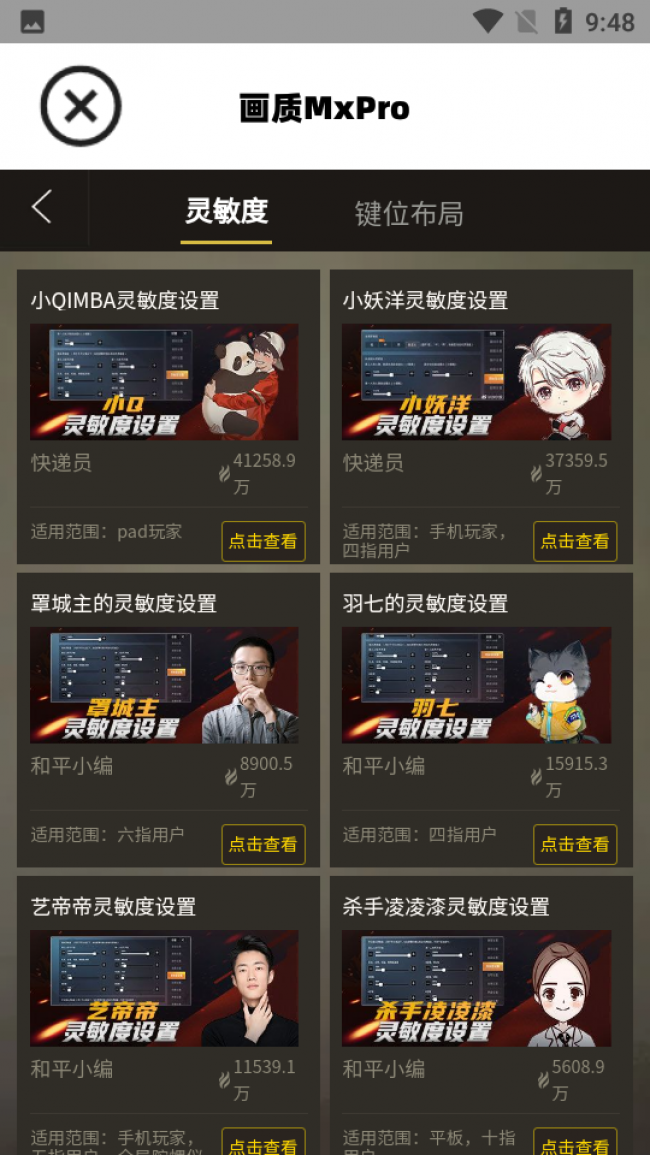Viewport: 650px width, 1155px height.
Task: Open the 小妖洋灵敏度设置 banner image
Action: 476,382
